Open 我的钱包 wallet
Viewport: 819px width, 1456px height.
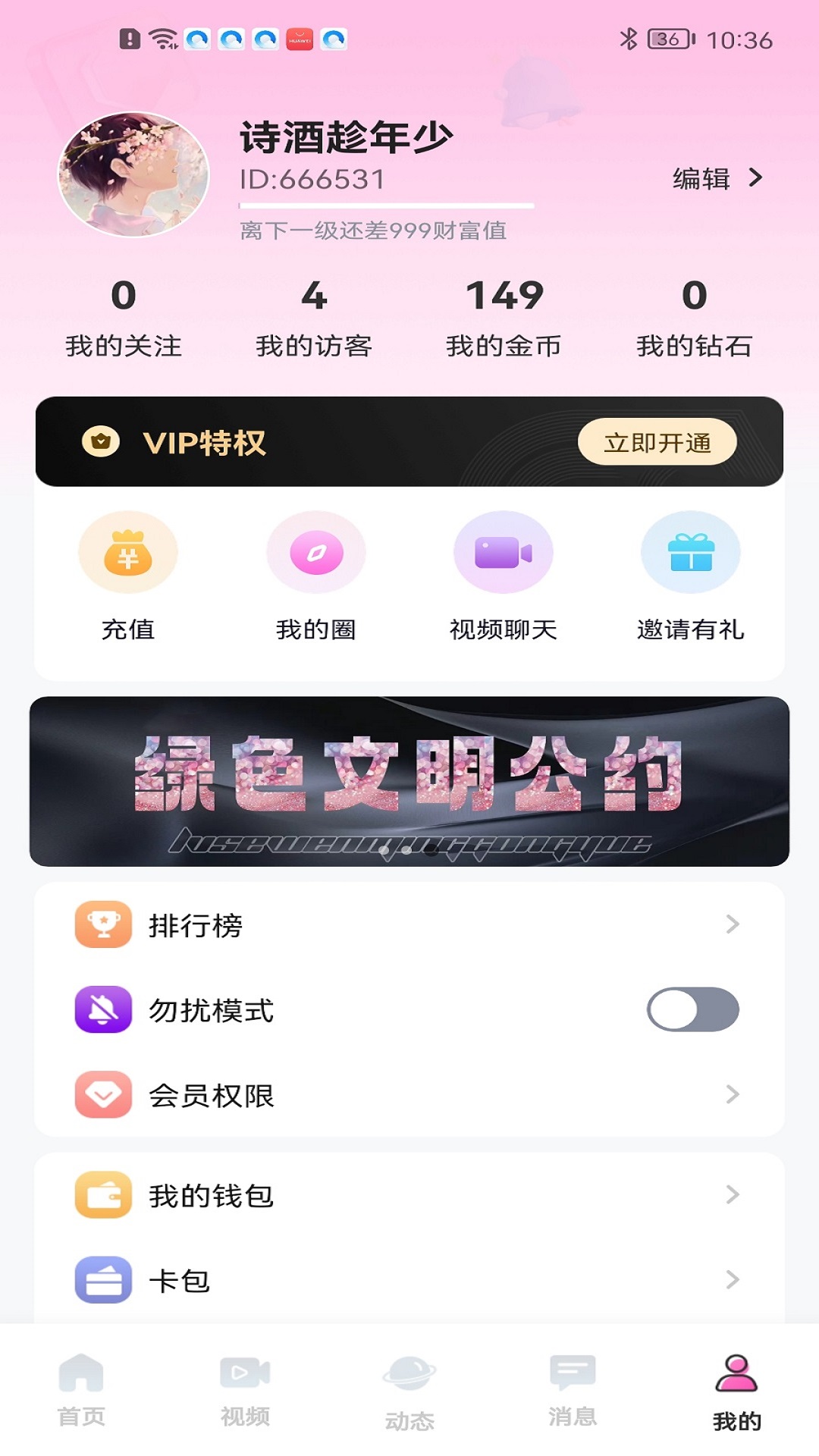[x=409, y=1195]
